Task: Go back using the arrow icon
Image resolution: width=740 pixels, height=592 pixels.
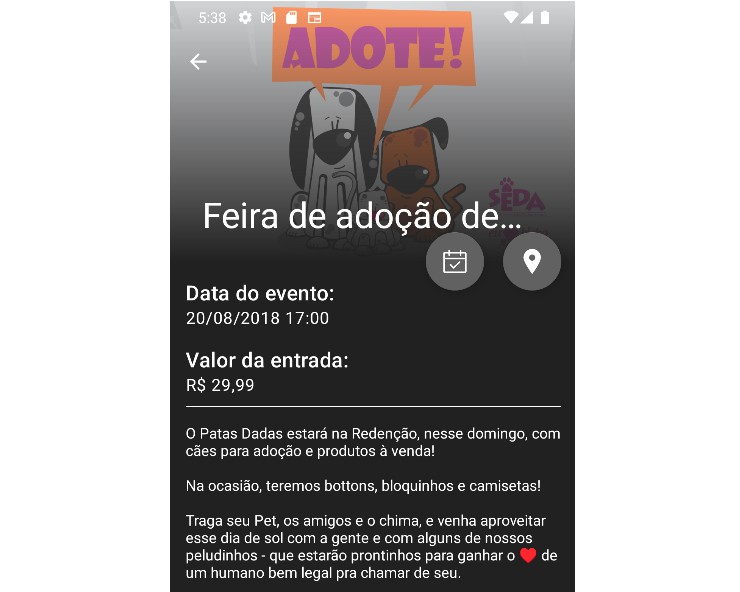Action: coord(198,62)
